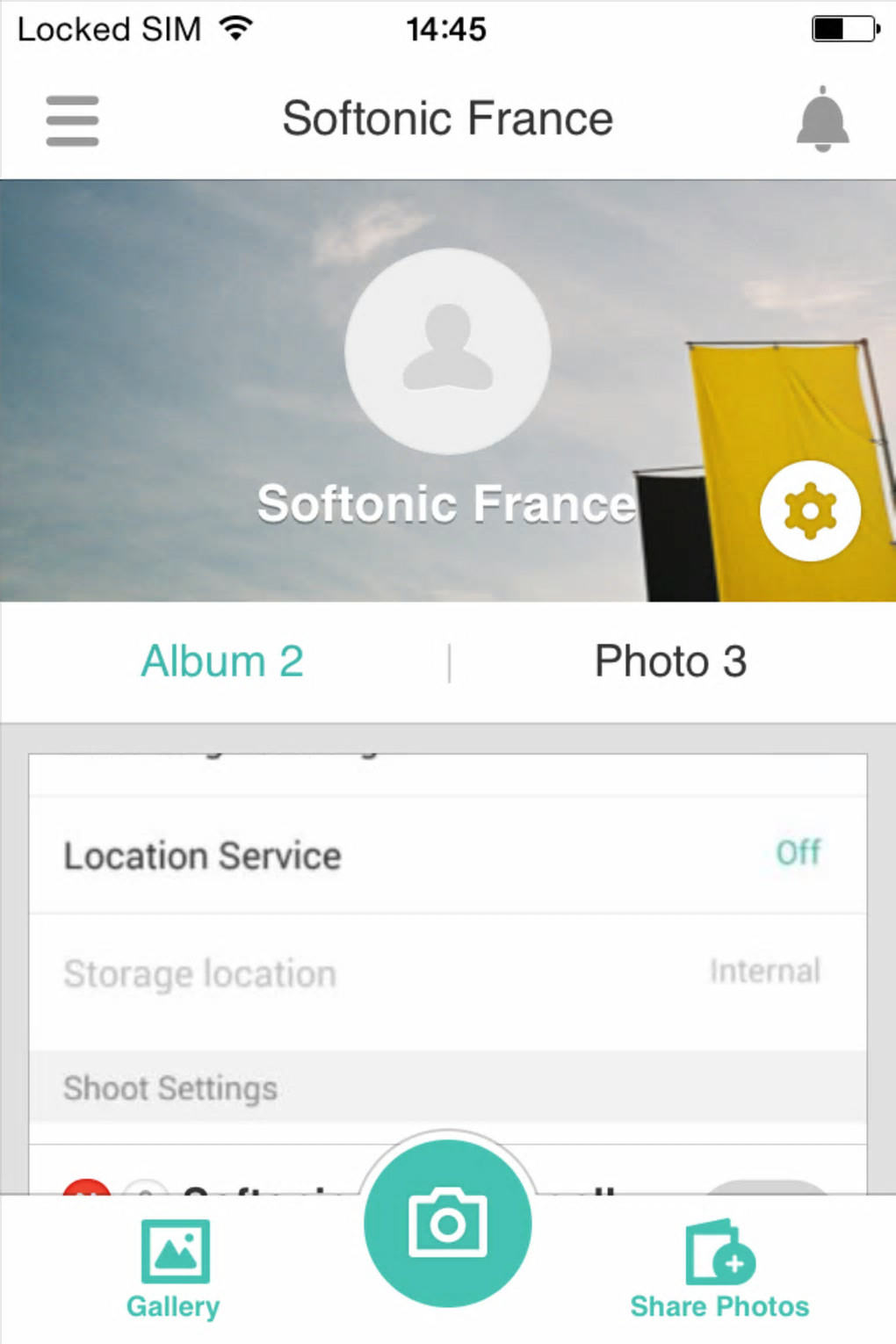Switch to the Album tab
Screen dimensions: 896x1344
pyautogui.click(x=222, y=661)
